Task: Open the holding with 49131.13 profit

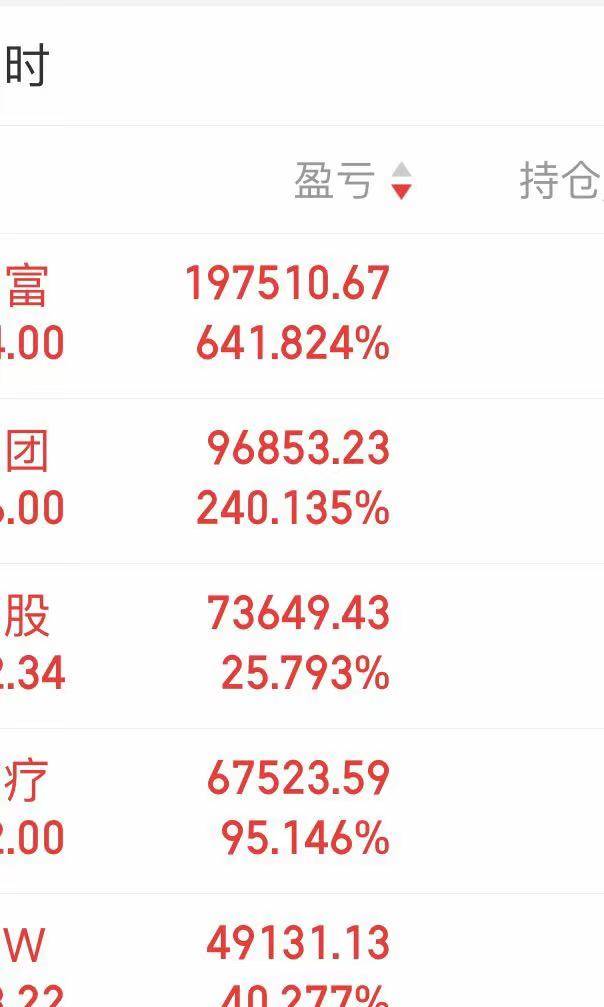Action: pos(302,950)
